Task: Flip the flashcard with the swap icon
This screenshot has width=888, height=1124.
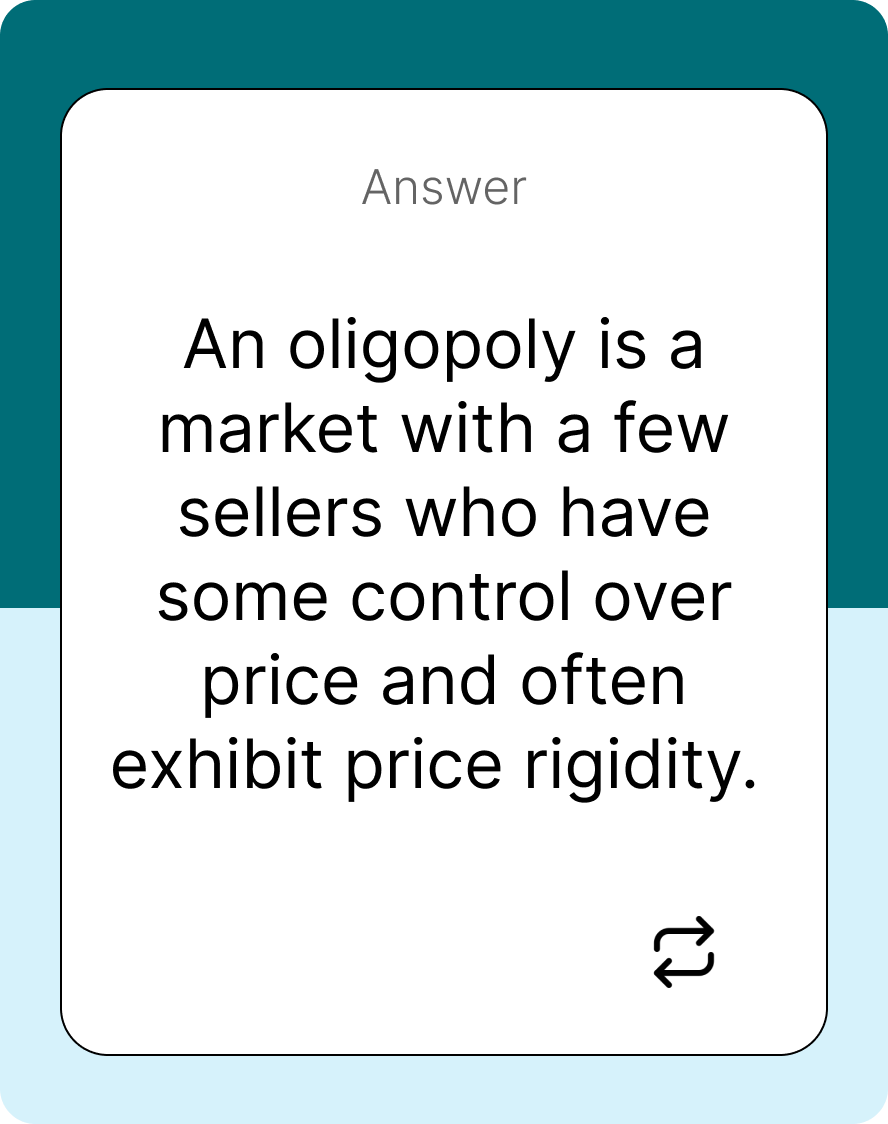Action: tap(684, 952)
